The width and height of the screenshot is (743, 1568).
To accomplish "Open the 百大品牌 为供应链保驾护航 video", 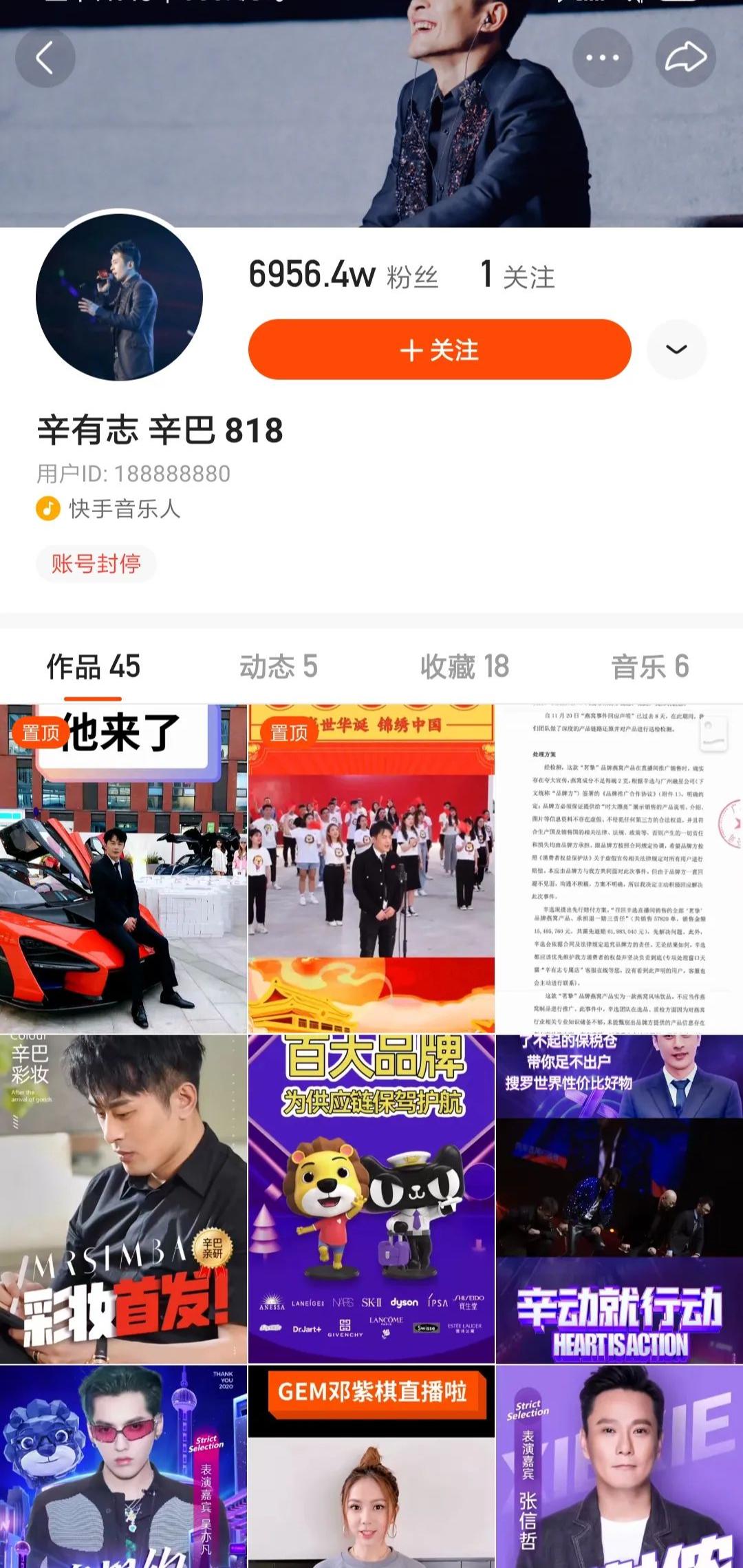I will tap(371, 1199).
